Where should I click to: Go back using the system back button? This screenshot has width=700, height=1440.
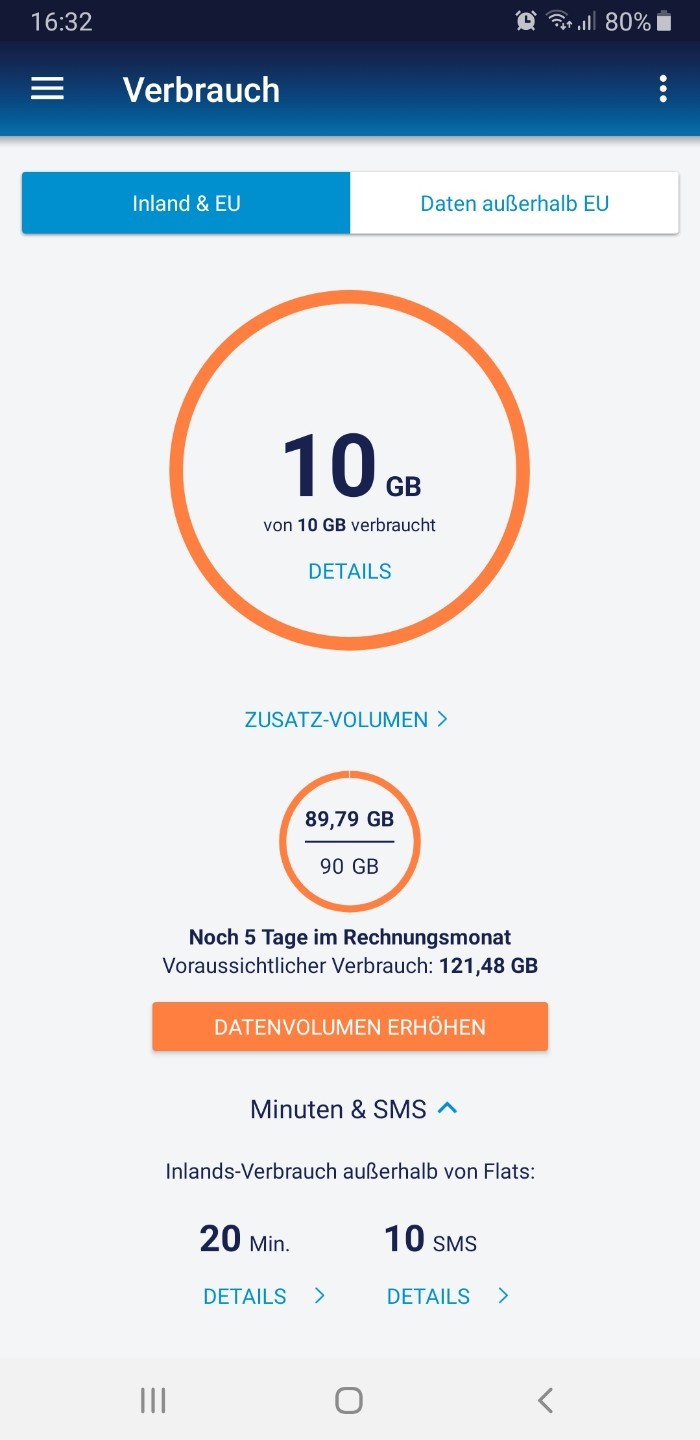pyautogui.click(x=545, y=1400)
